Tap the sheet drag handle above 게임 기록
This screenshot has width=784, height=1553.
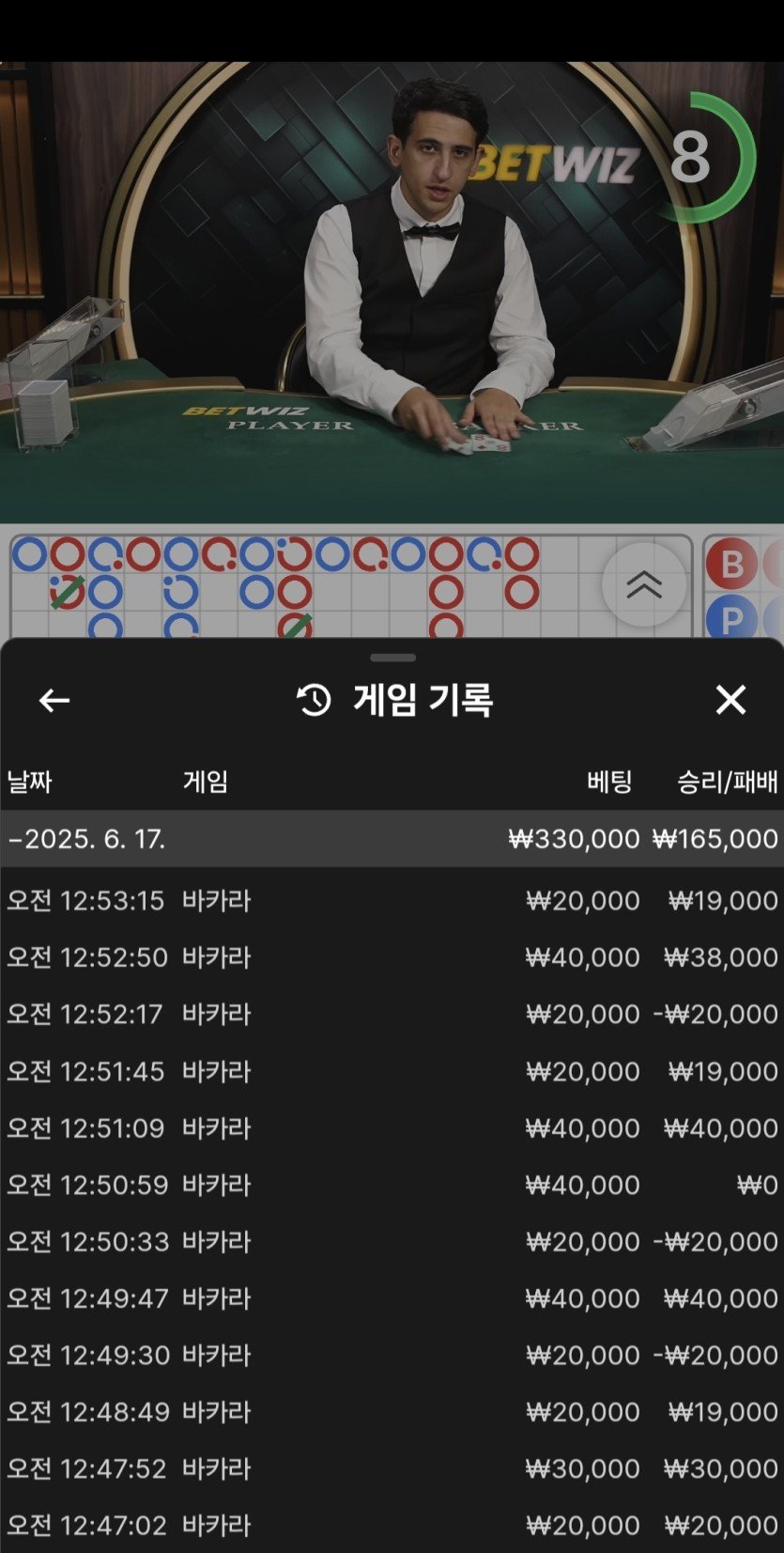[392, 658]
